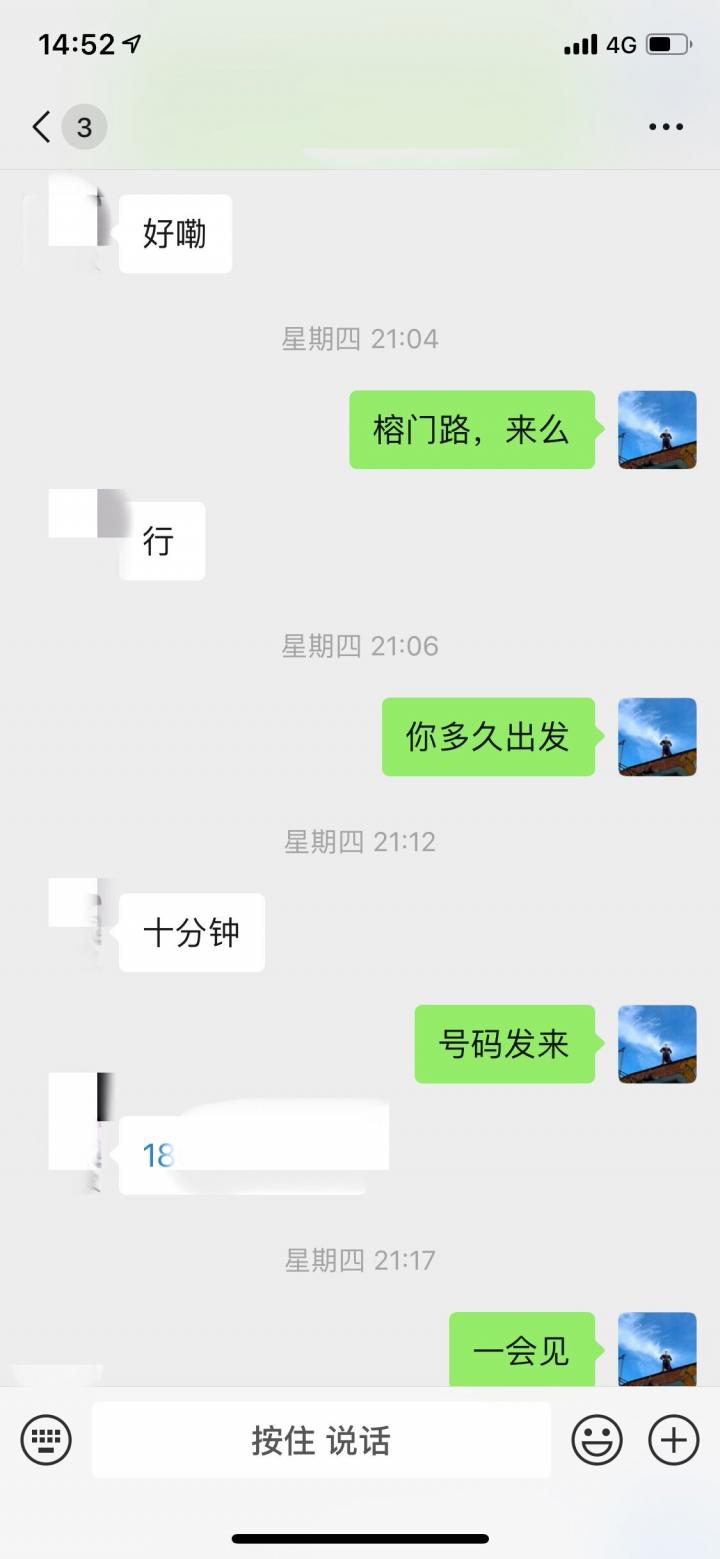This screenshot has height=1559, width=720.
Task: Open the emoji picker icon
Action: [x=599, y=1440]
